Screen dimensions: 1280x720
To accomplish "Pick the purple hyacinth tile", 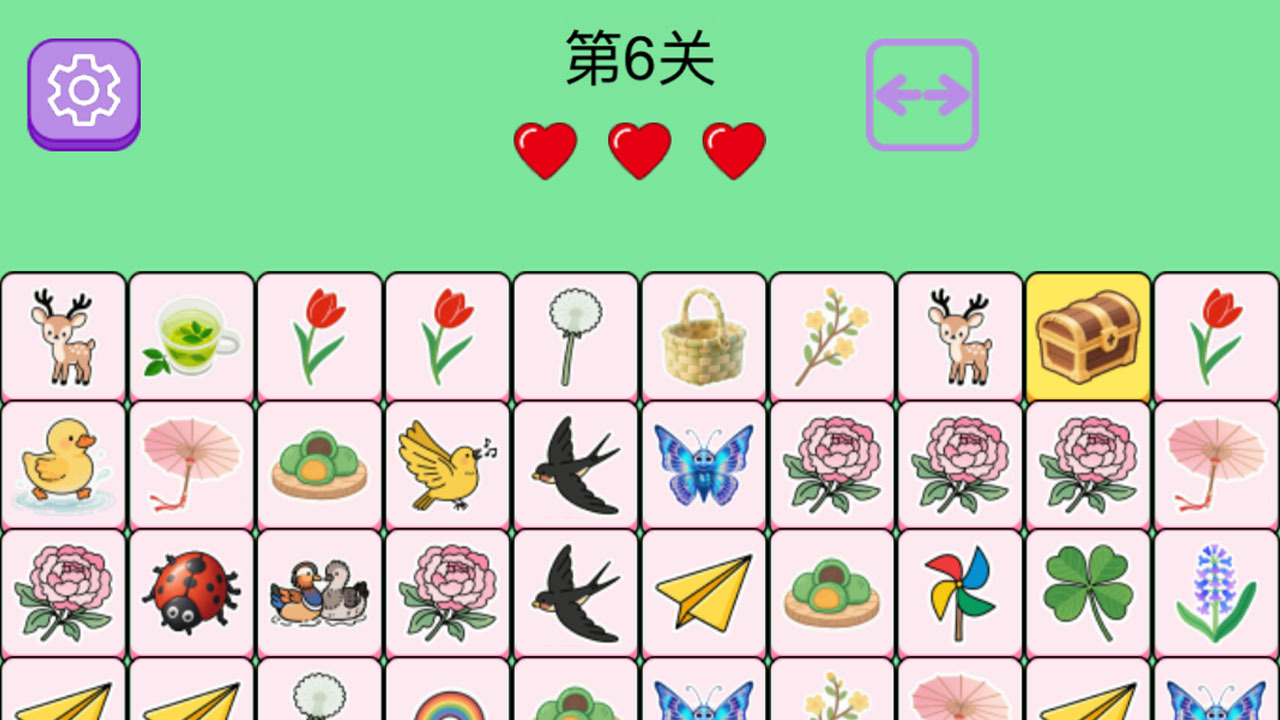I will coord(1216,593).
